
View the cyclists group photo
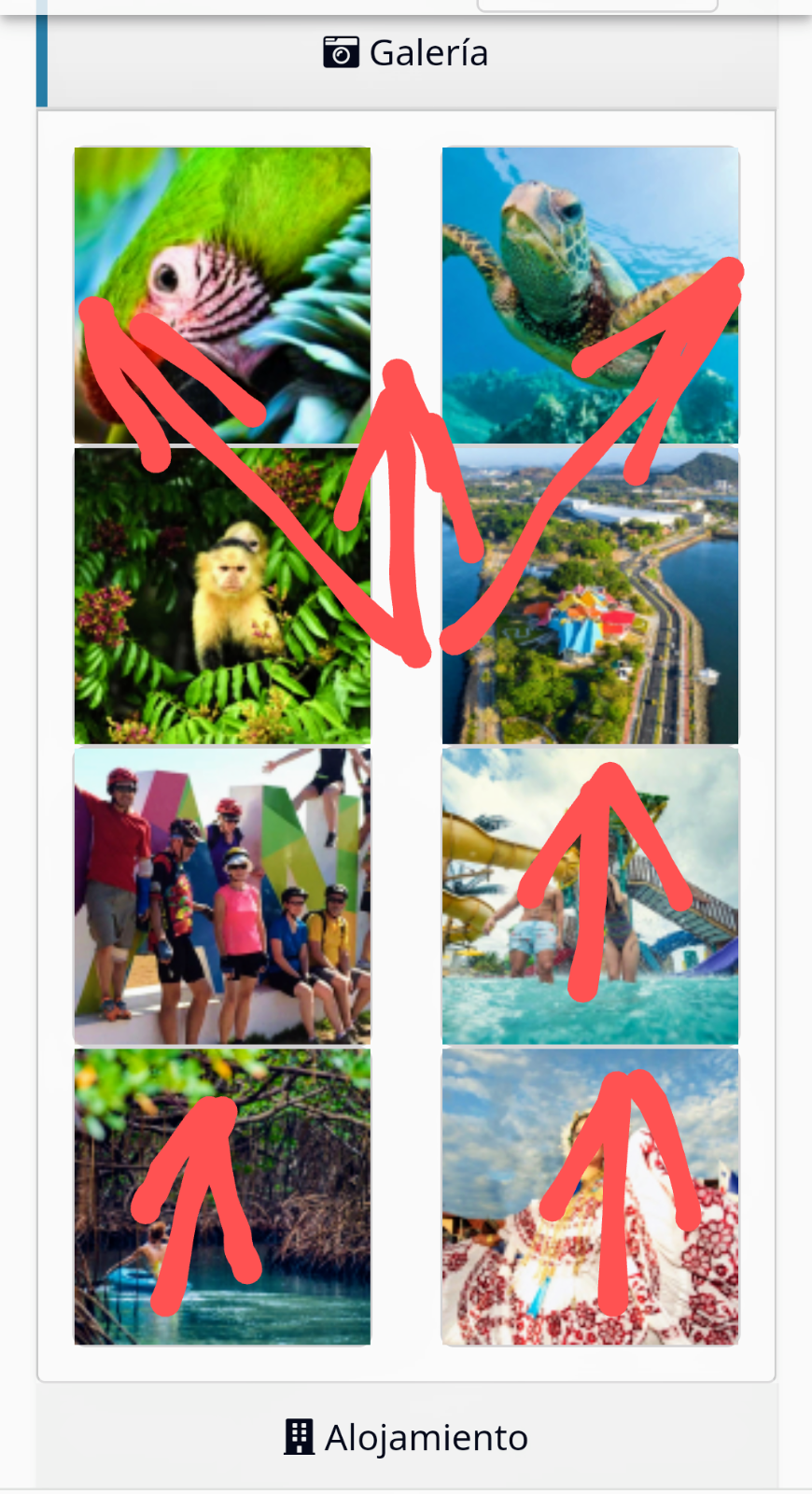(x=222, y=895)
